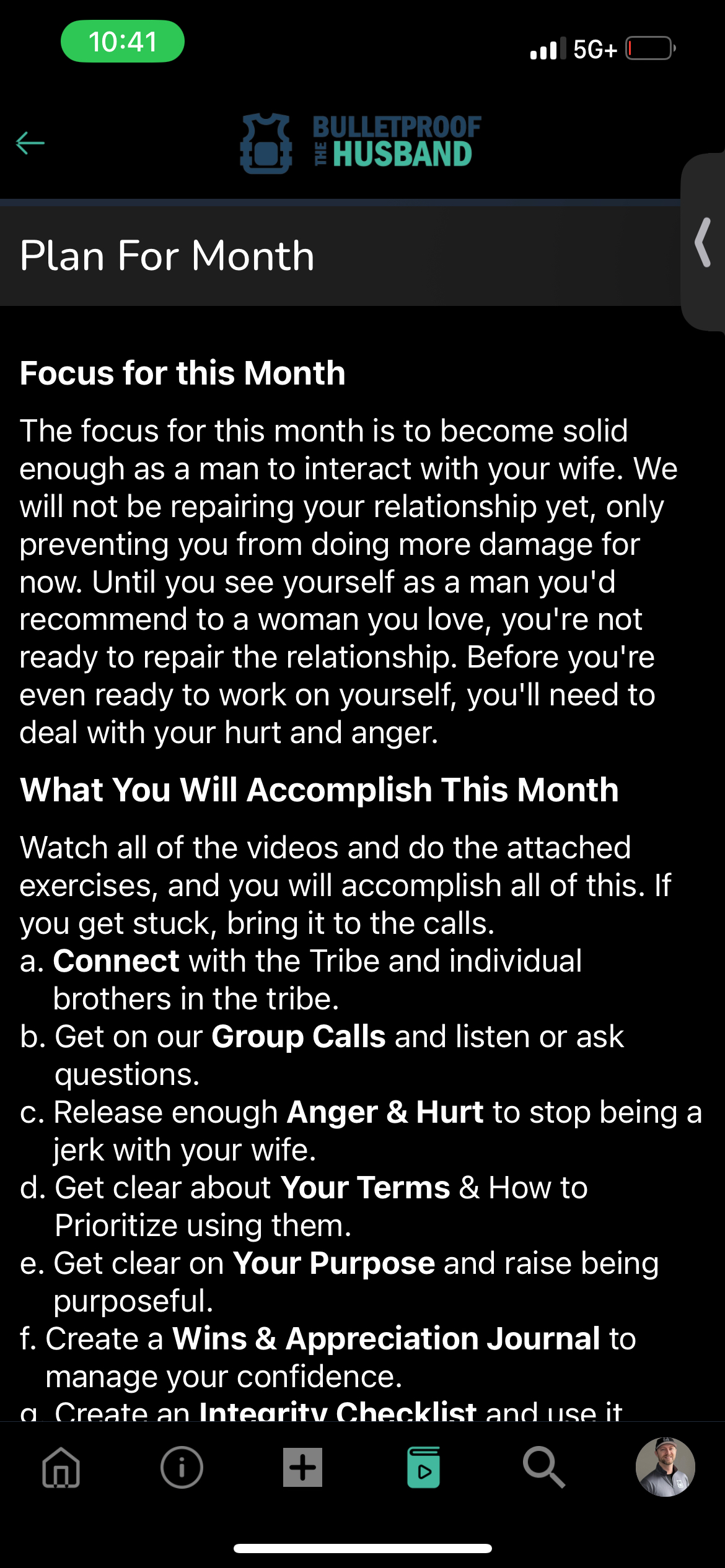Open the search tab
Screen dimensions: 725x1568
(544, 1467)
